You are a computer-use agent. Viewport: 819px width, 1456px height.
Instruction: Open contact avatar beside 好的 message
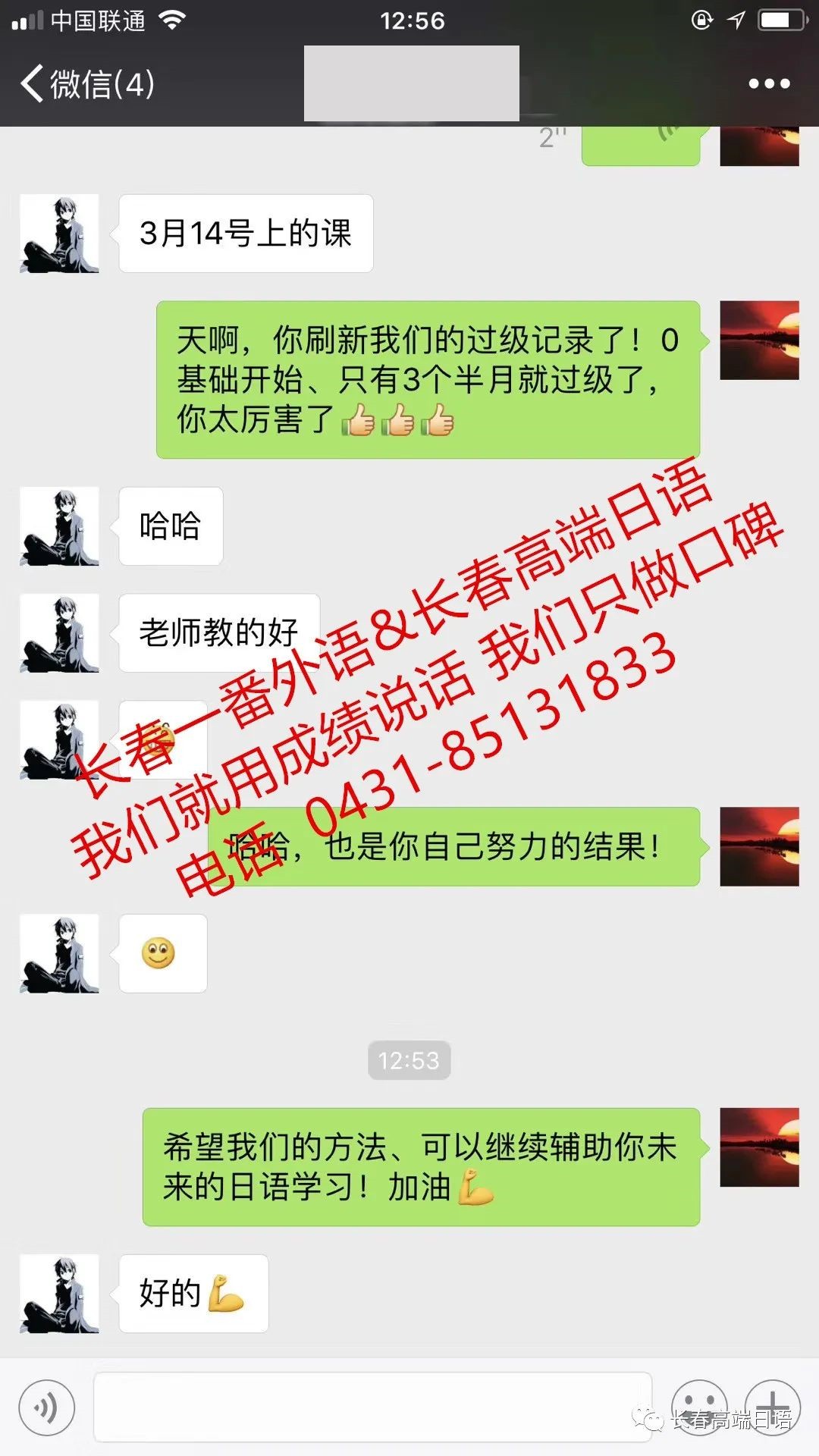coord(59,1294)
